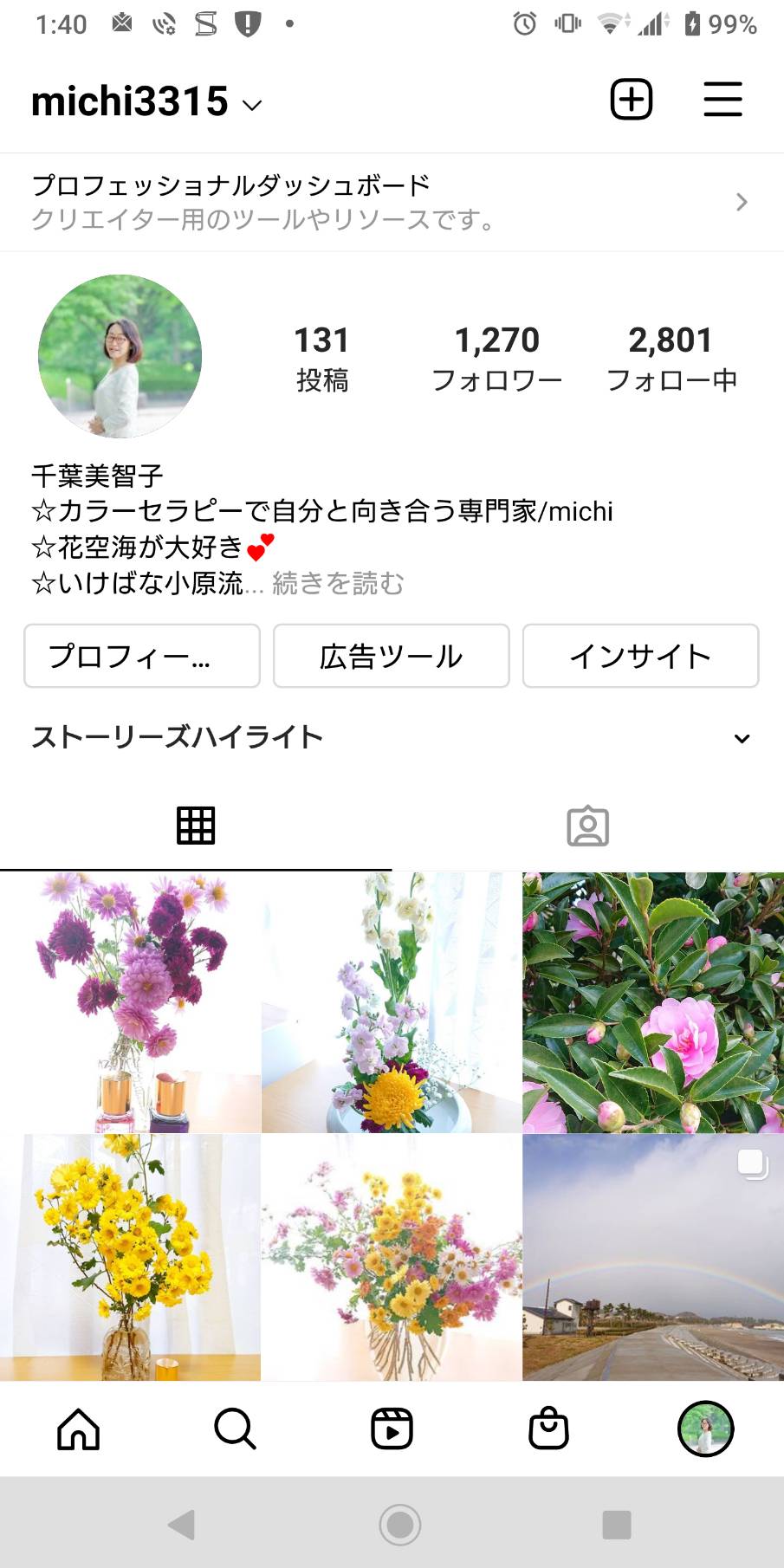Open the hamburger menu
This screenshot has height=1568, width=784.
722,100
